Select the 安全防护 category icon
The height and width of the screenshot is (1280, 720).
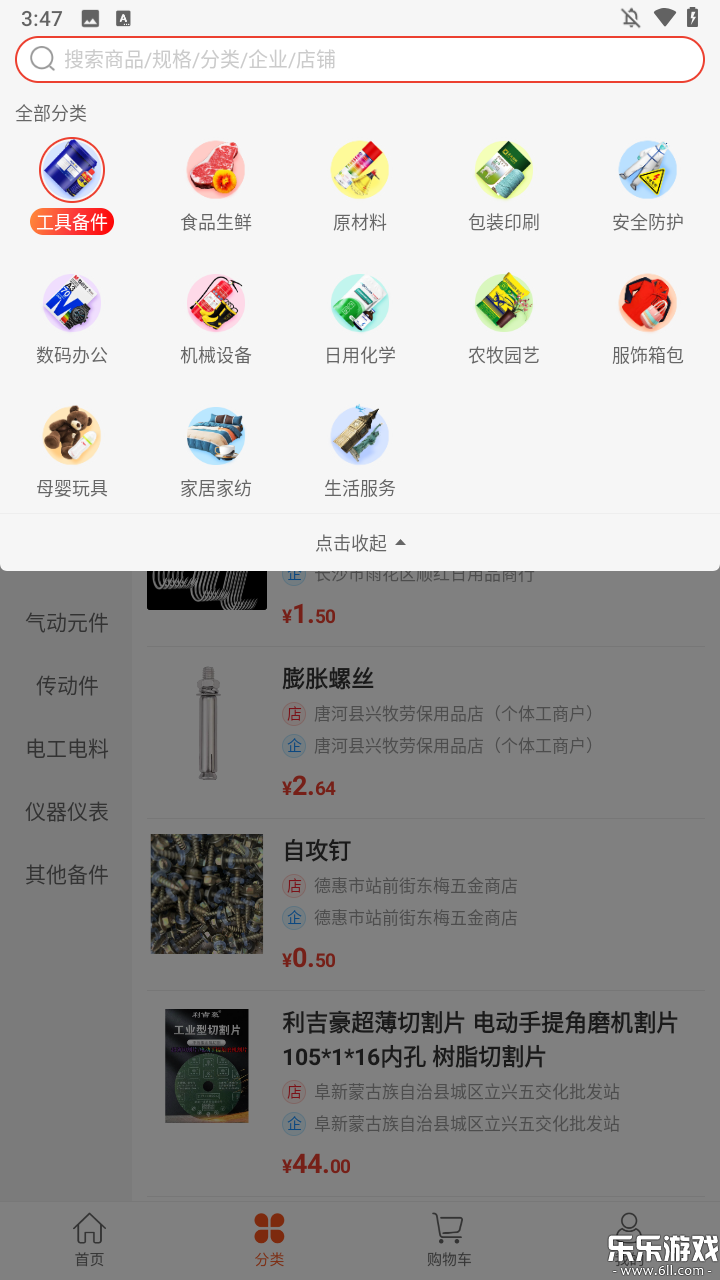click(x=647, y=184)
